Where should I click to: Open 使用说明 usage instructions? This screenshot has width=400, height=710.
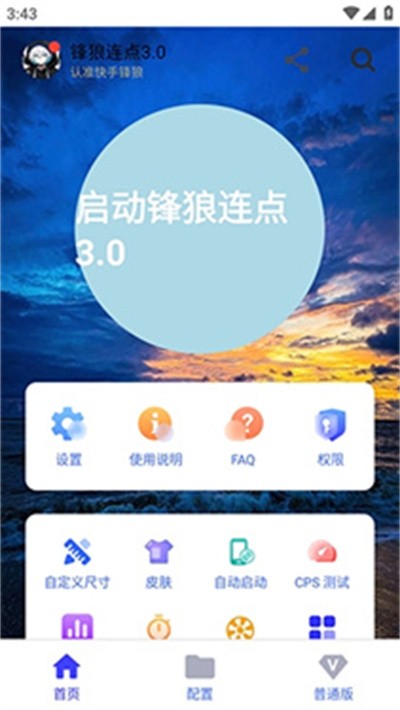tap(155, 437)
